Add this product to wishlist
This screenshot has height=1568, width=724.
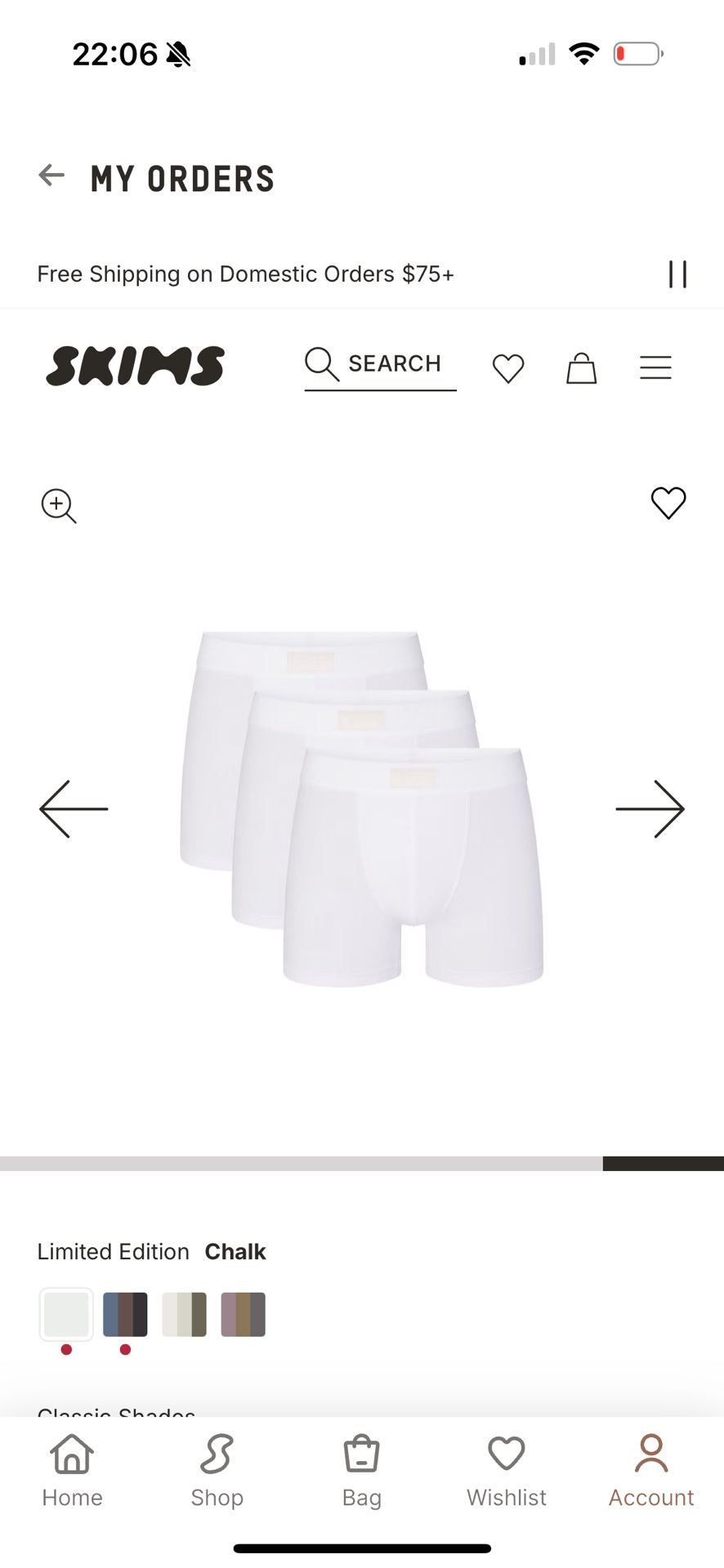click(668, 503)
